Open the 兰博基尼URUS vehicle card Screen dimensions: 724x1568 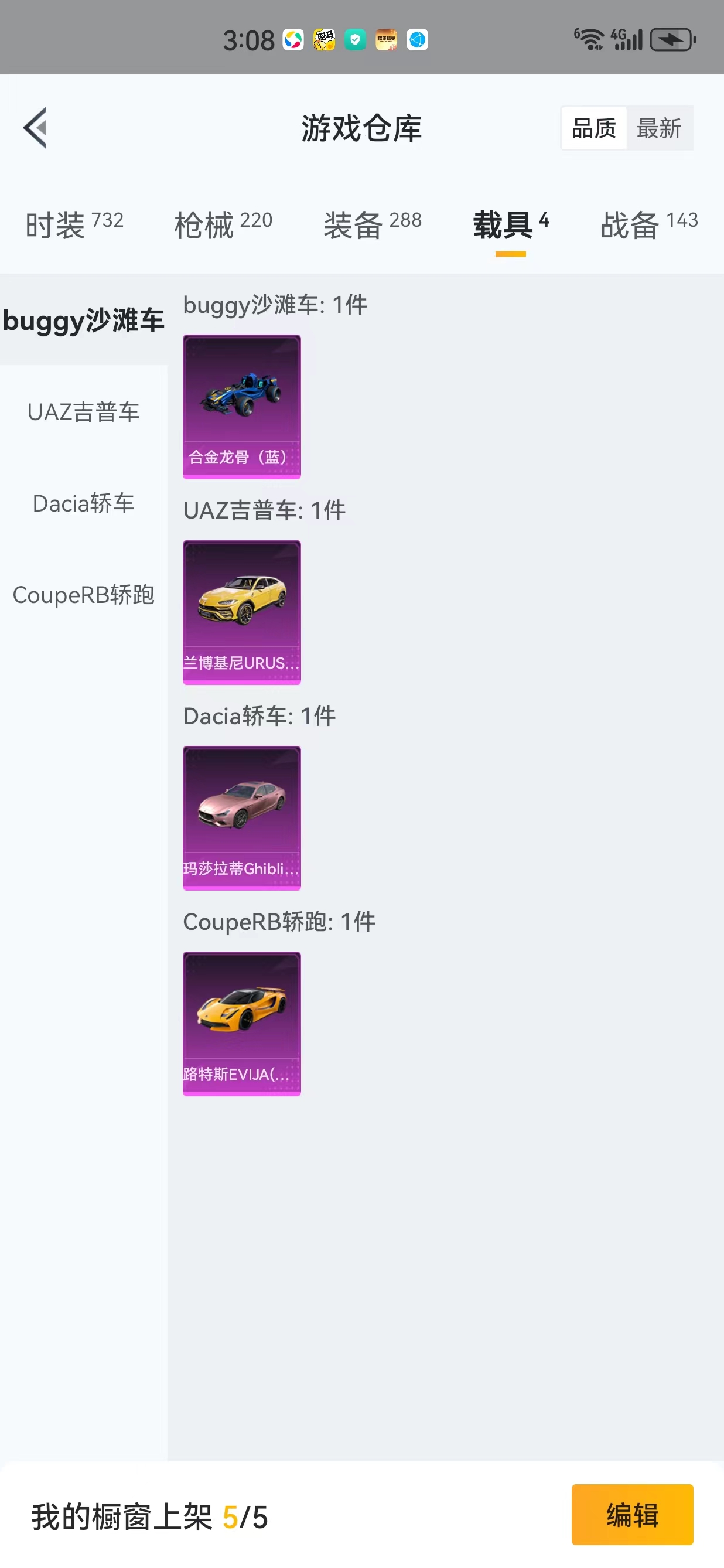point(241,612)
